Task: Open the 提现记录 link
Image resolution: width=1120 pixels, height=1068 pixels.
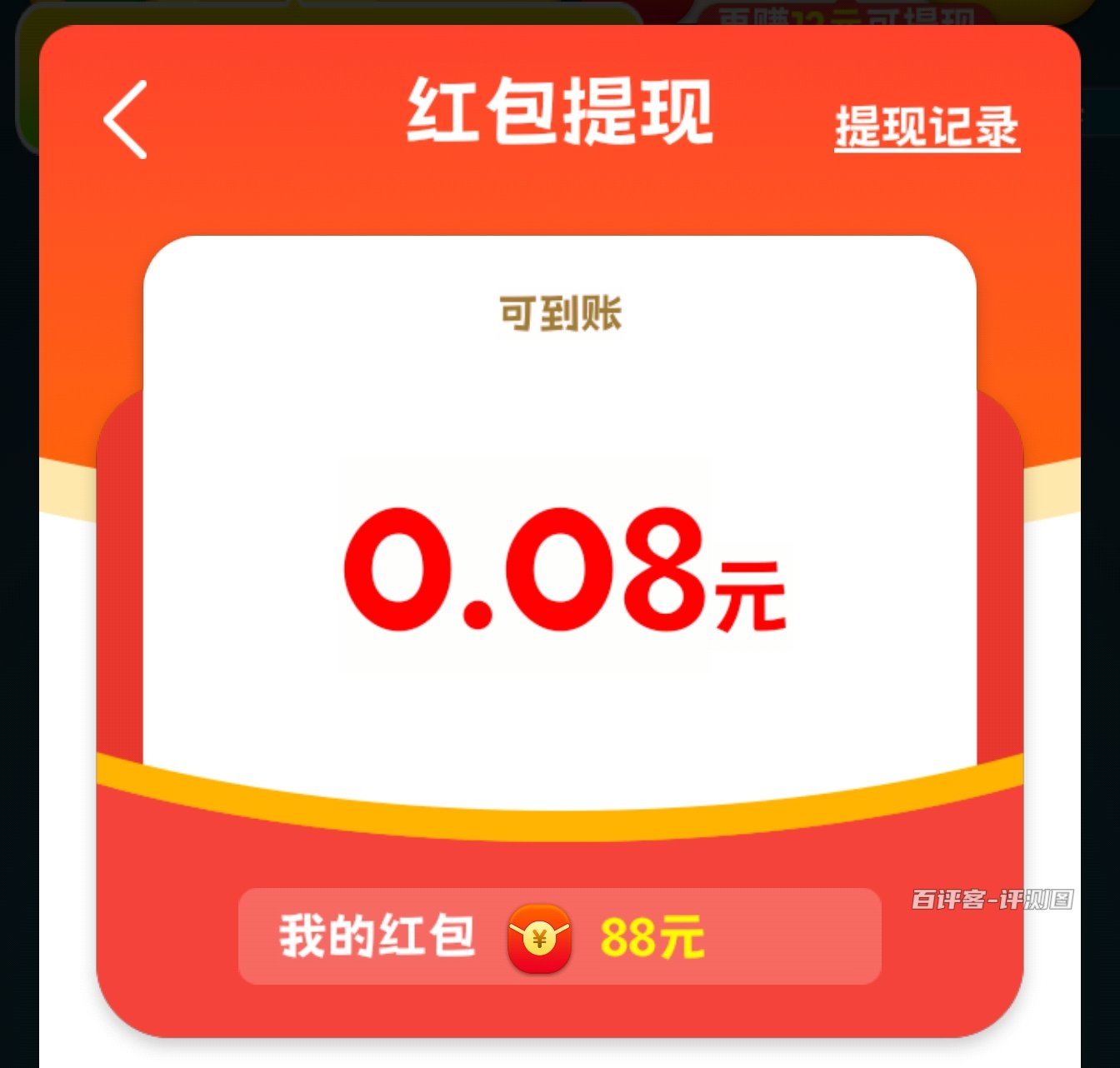Action: point(927,127)
